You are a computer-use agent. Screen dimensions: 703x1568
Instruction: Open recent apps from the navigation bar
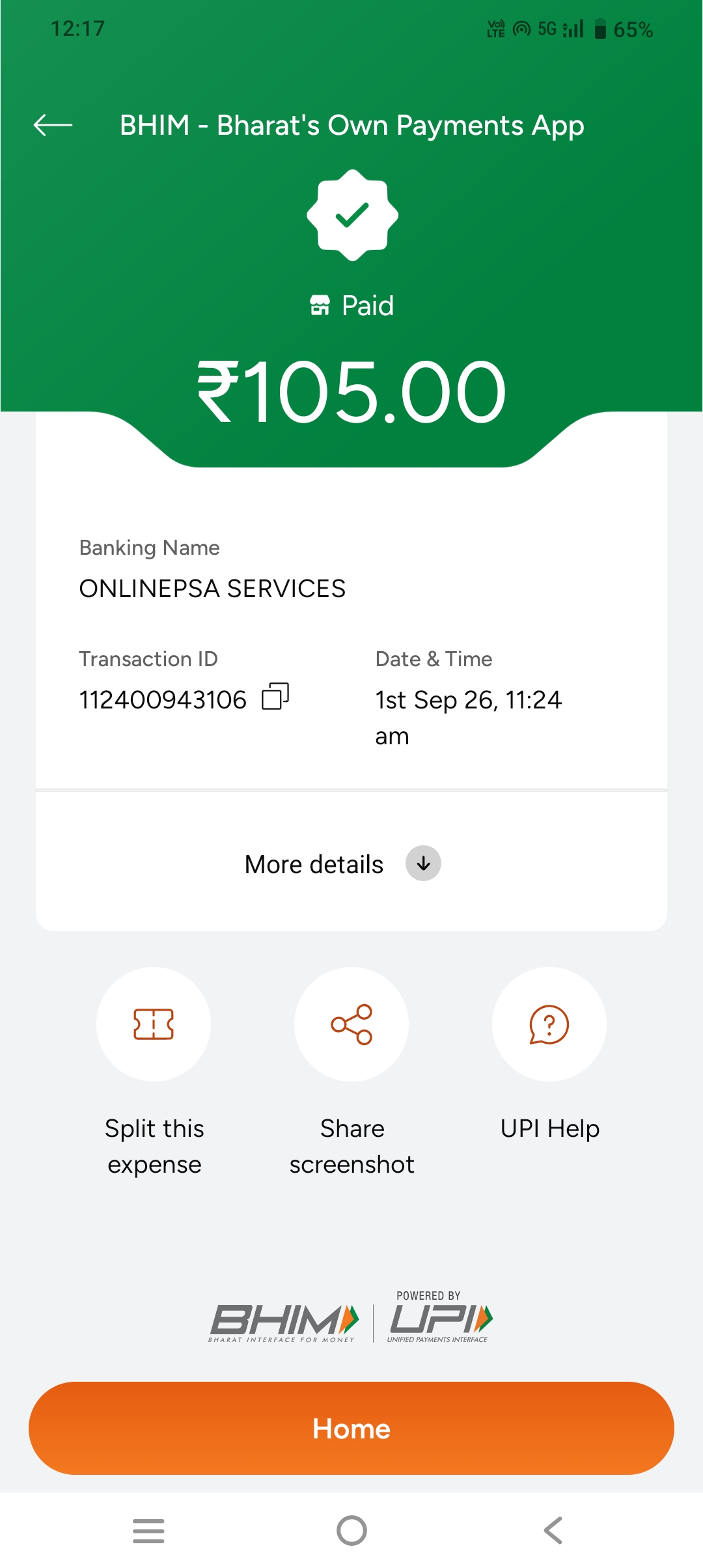148,1530
